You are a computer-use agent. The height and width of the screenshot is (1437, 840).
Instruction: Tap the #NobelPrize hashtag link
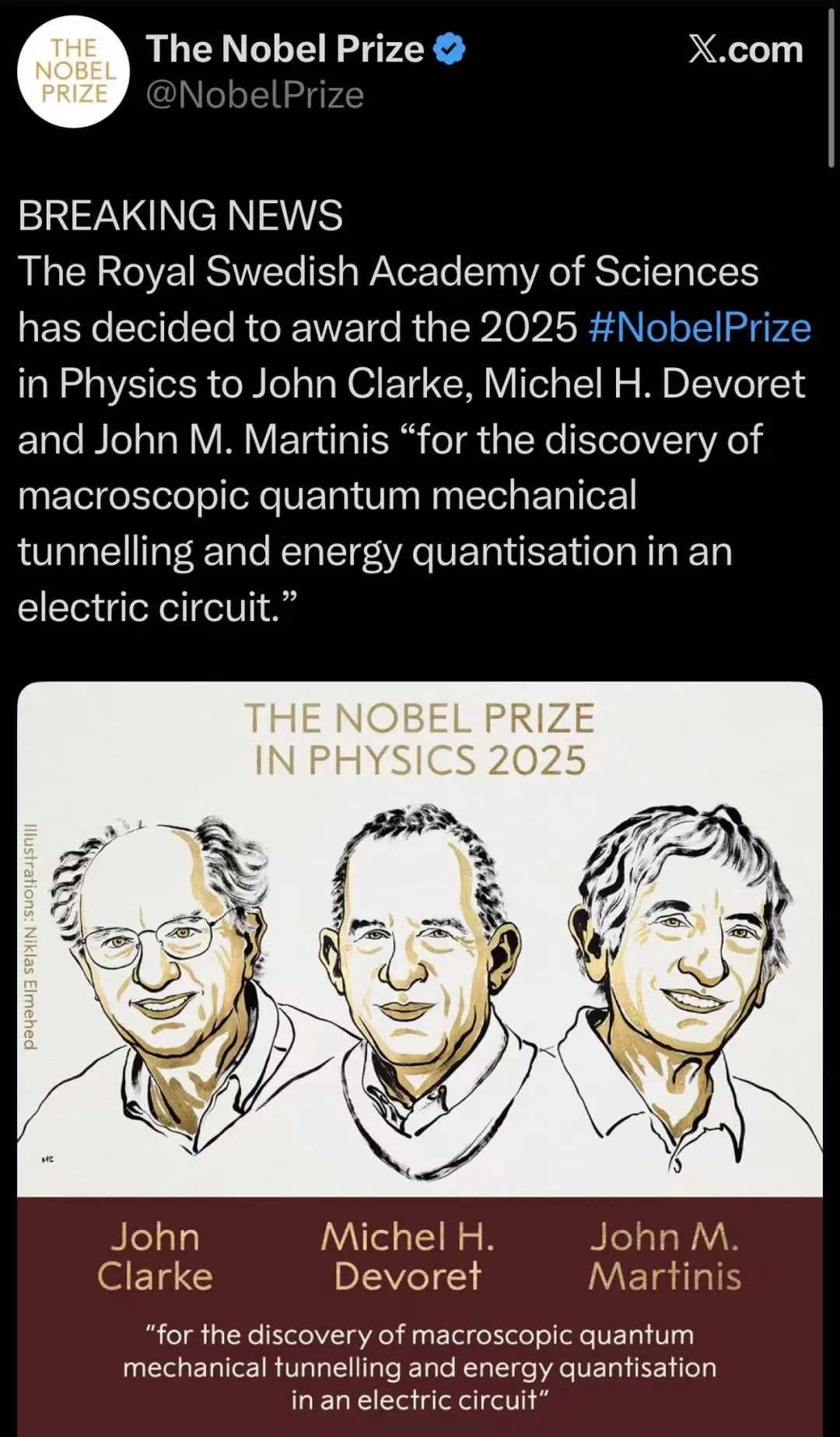699,328
